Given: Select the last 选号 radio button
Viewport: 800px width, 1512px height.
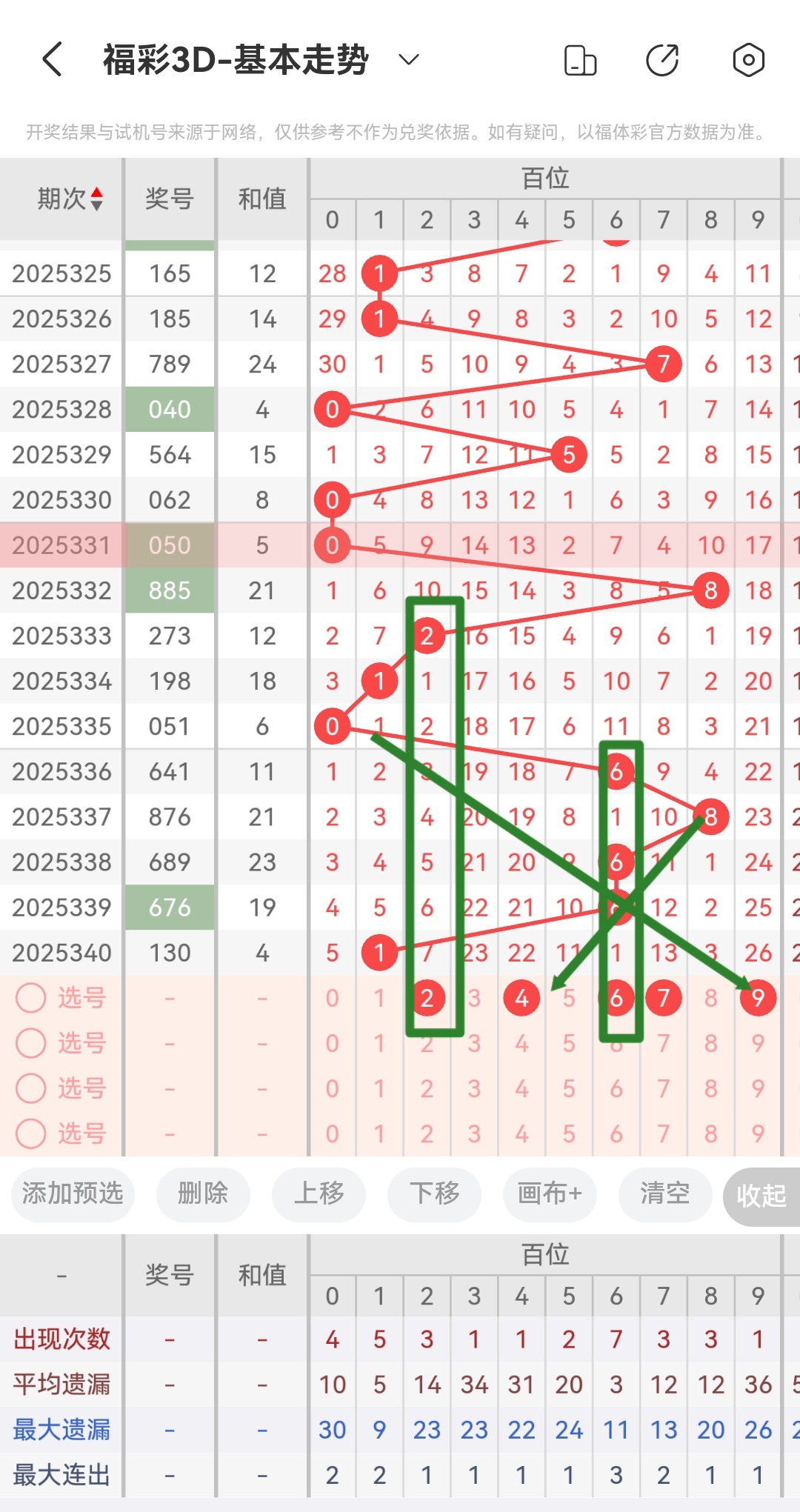Looking at the screenshot, I should click(x=31, y=1133).
